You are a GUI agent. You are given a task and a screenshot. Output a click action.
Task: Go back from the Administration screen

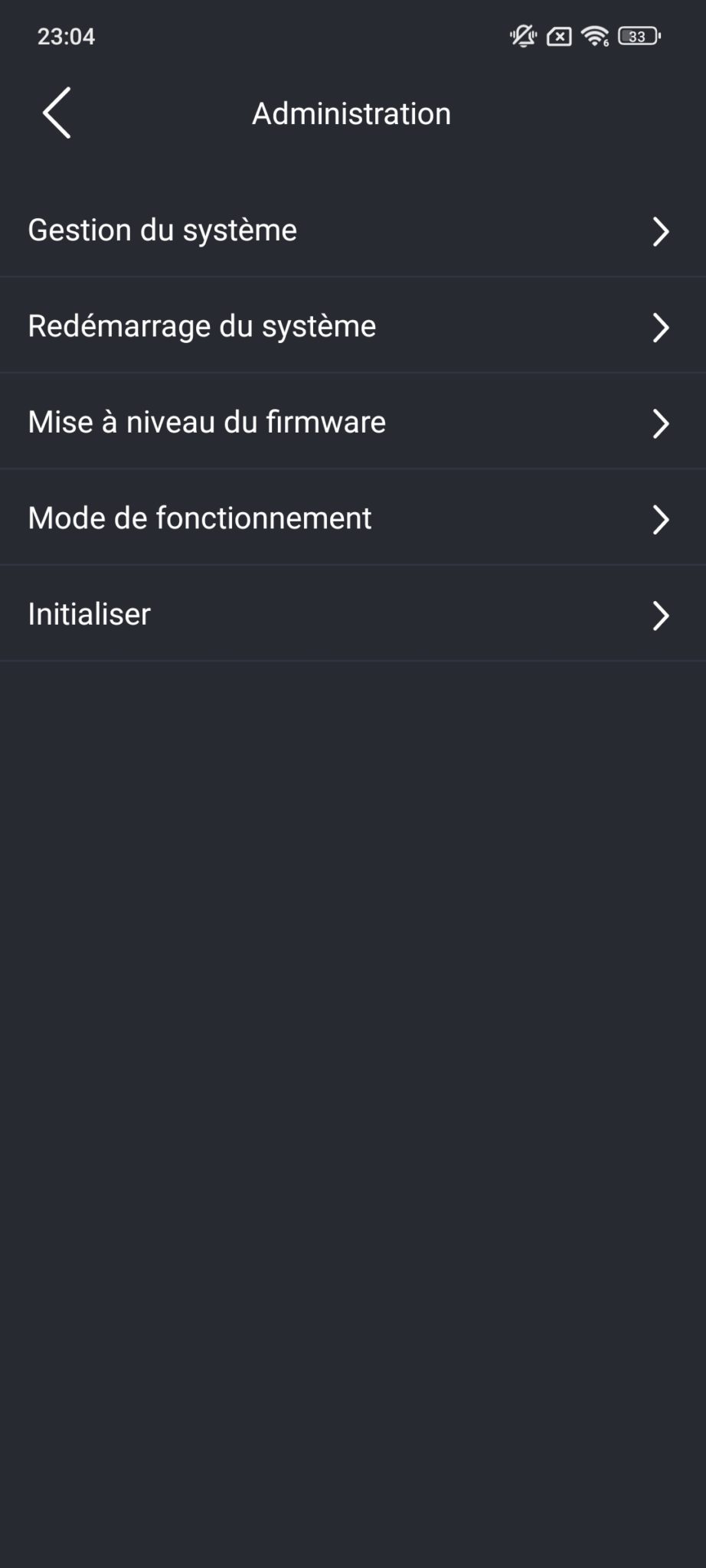(57, 113)
